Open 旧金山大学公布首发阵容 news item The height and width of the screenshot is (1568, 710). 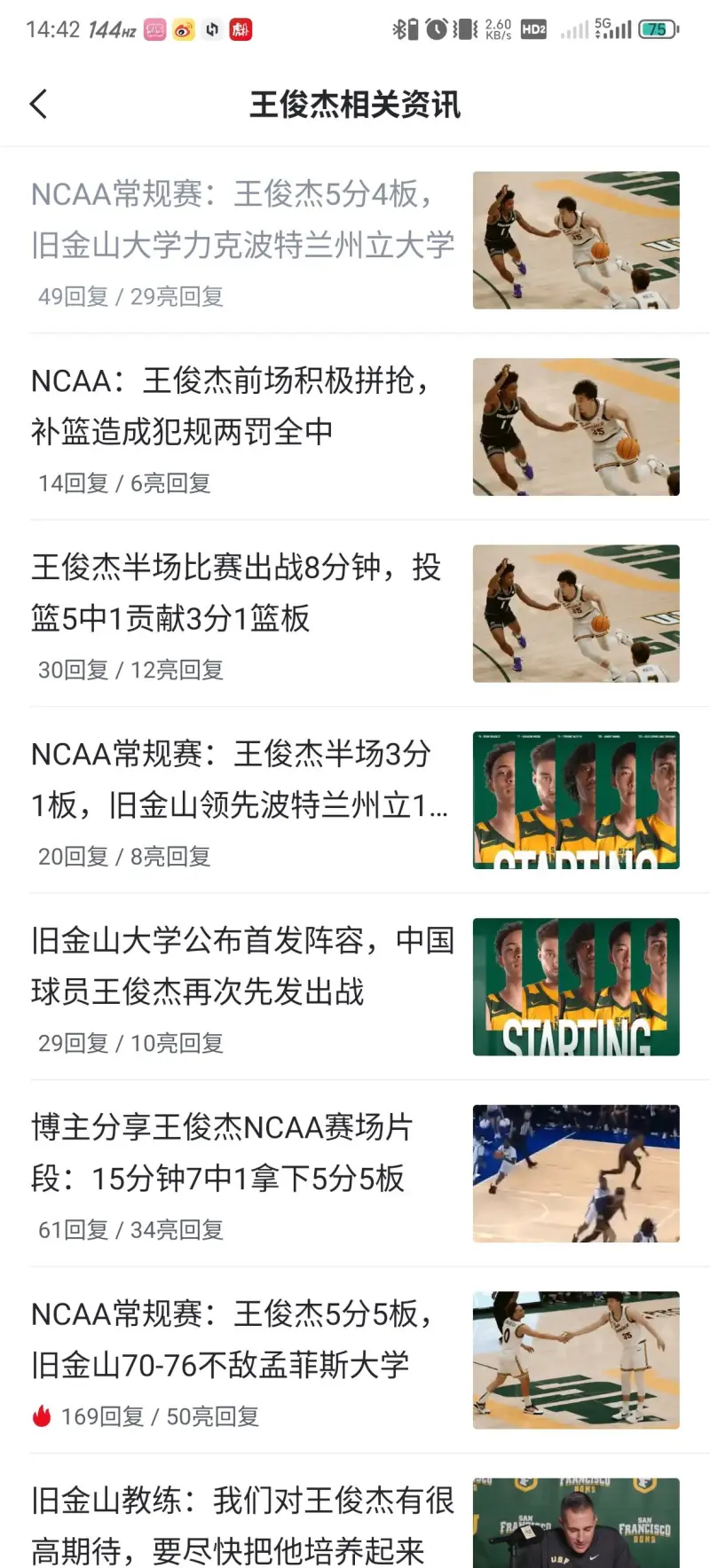point(242,966)
